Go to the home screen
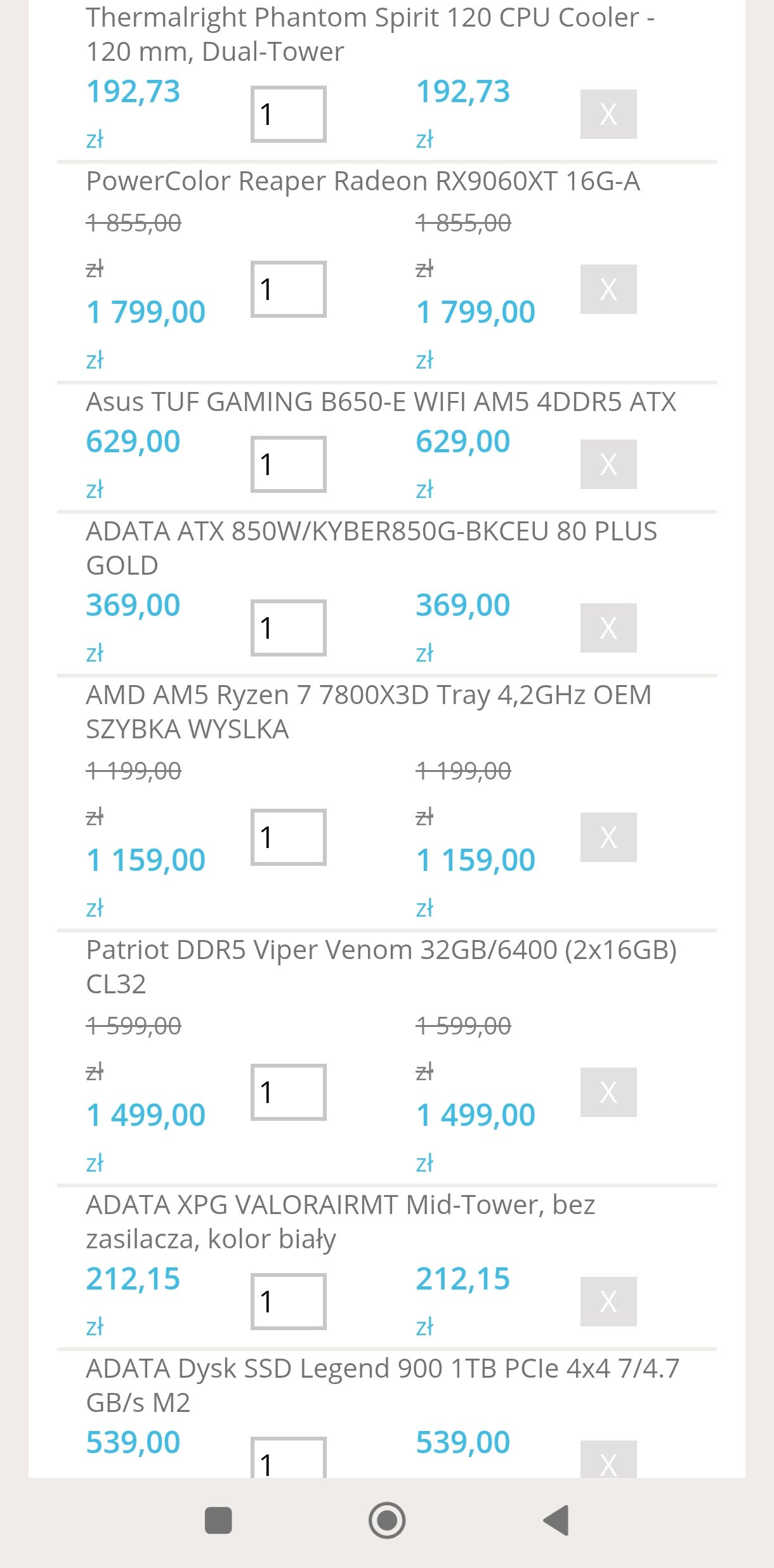Image resolution: width=774 pixels, height=1568 pixels. tap(386, 1520)
